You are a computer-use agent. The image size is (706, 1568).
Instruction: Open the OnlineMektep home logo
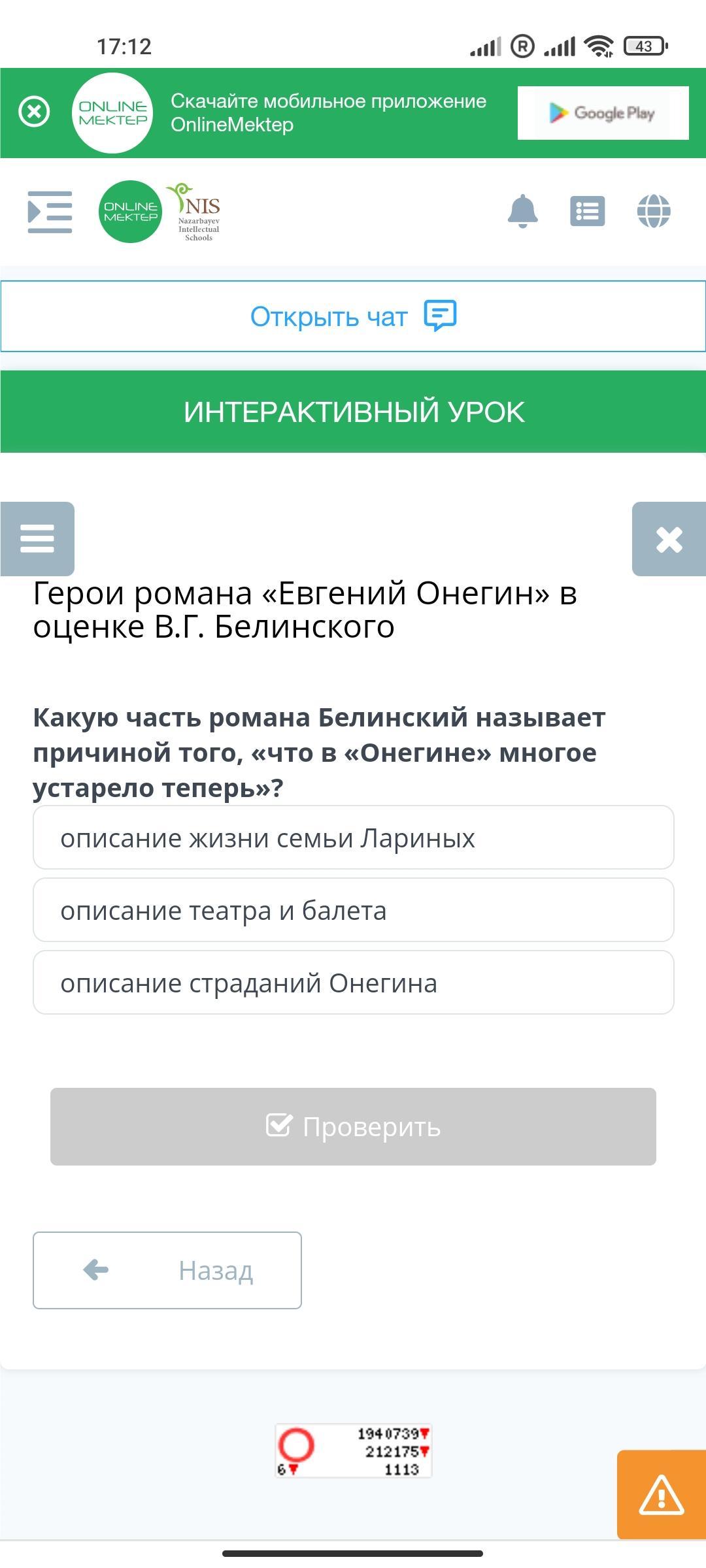point(130,212)
